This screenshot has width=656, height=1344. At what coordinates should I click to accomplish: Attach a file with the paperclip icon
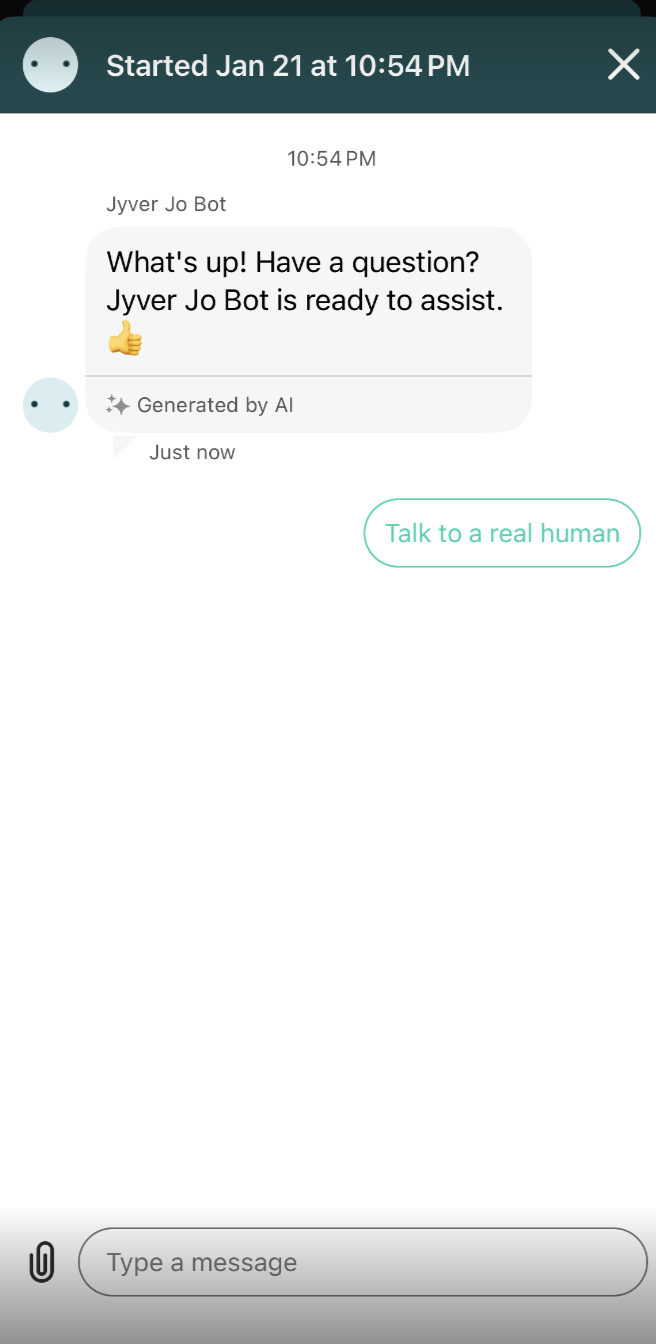tap(41, 1262)
